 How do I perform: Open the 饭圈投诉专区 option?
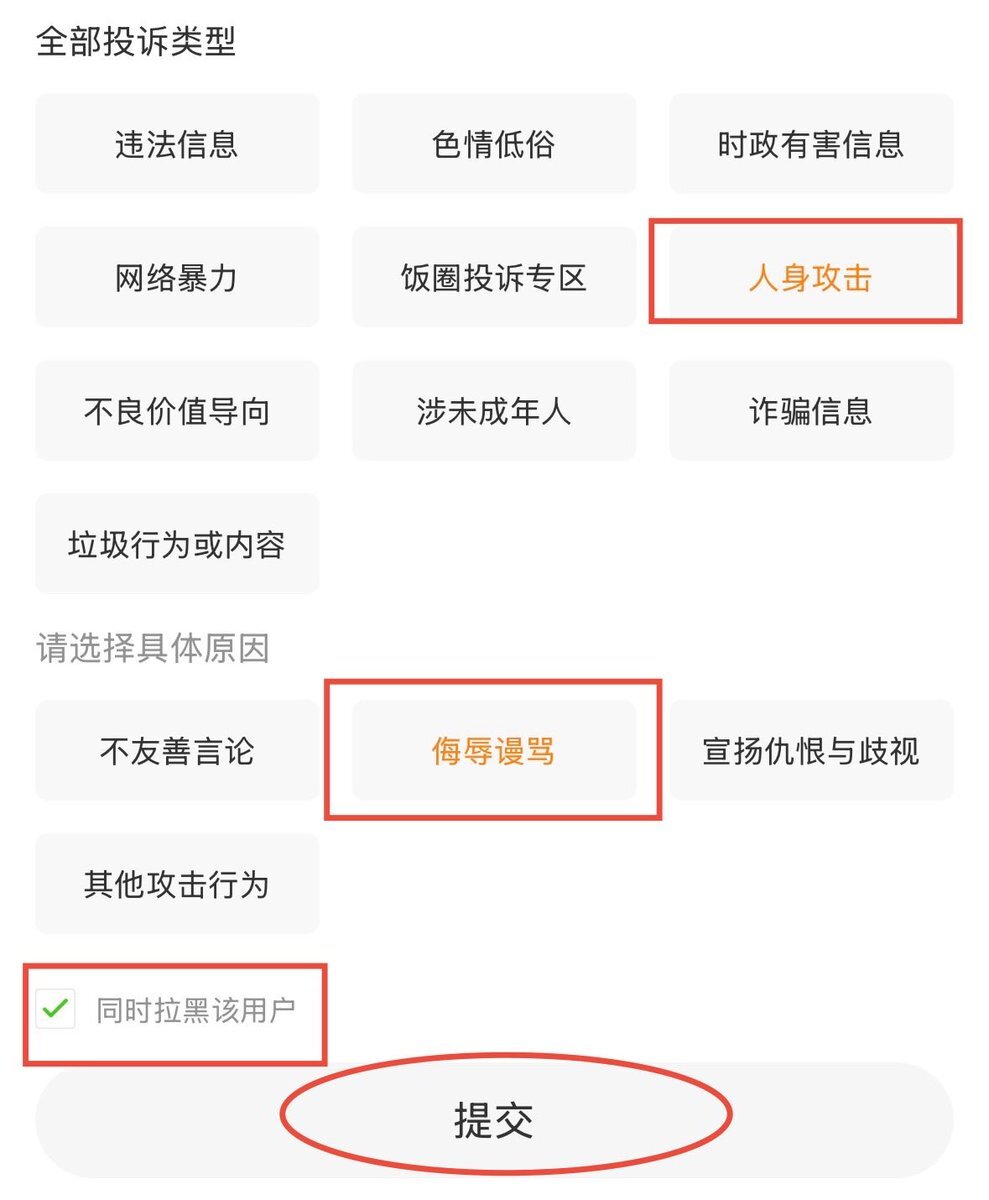pos(494,277)
